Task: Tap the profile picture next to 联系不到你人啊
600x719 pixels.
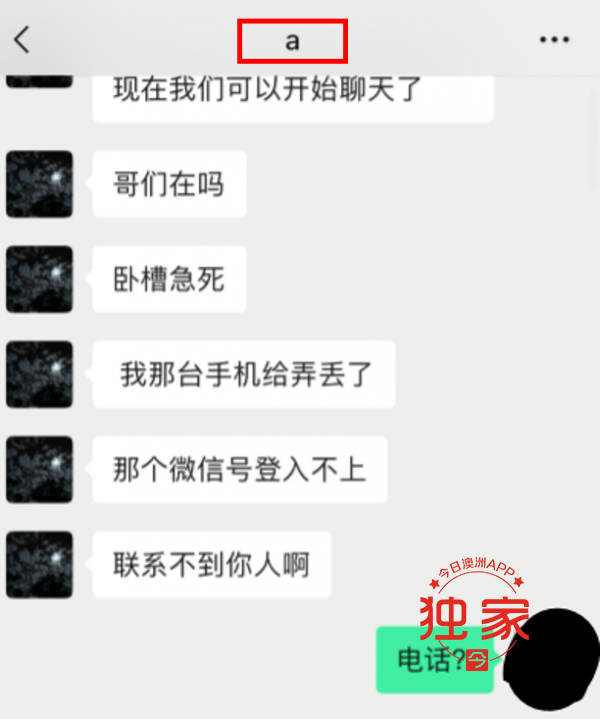Action: [39, 565]
